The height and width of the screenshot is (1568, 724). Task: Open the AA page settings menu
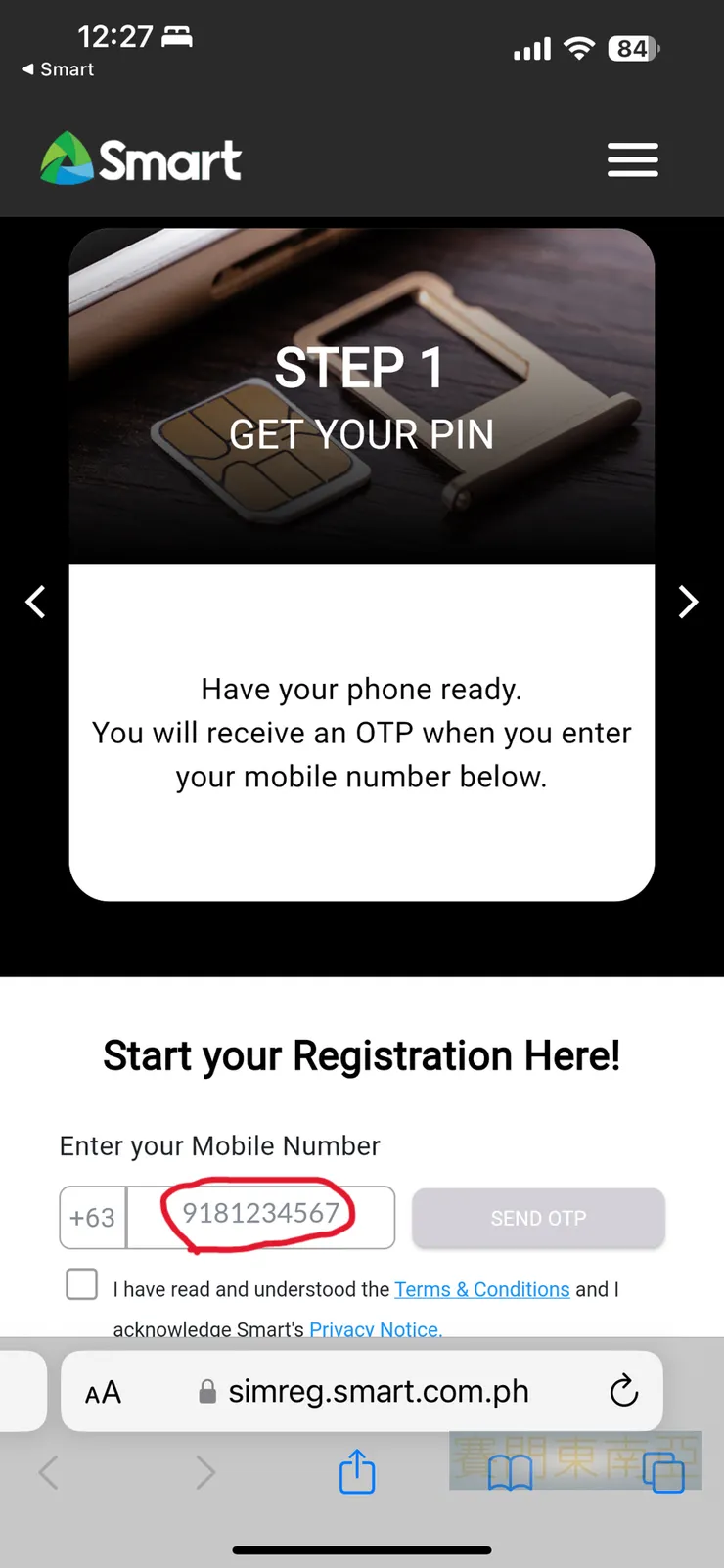coord(103,1392)
